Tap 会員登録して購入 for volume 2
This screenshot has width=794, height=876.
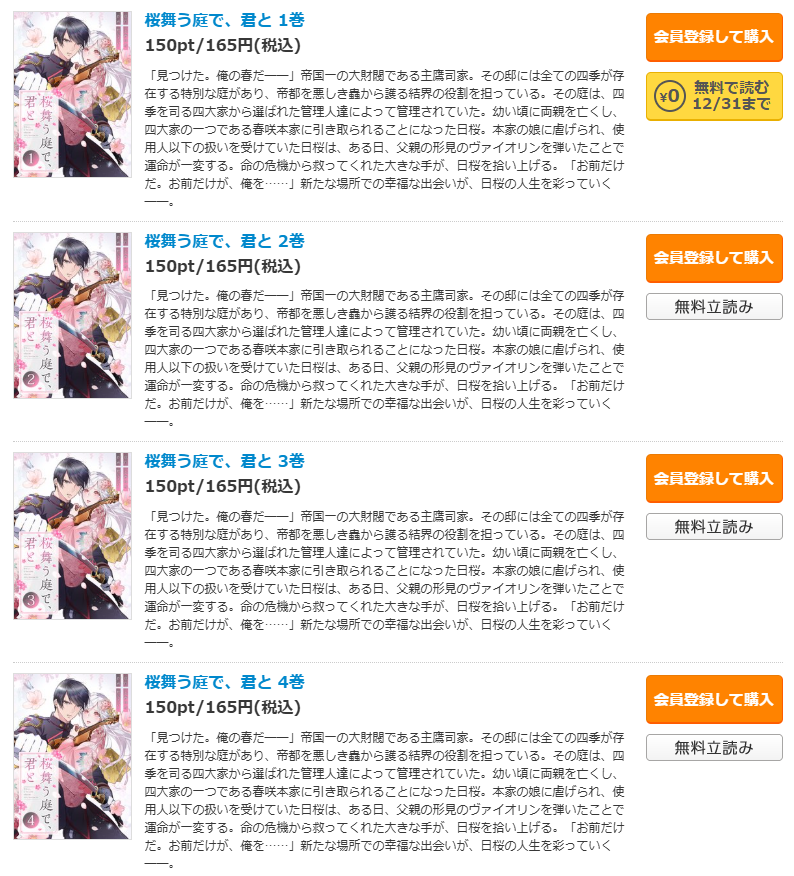(713, 258)
